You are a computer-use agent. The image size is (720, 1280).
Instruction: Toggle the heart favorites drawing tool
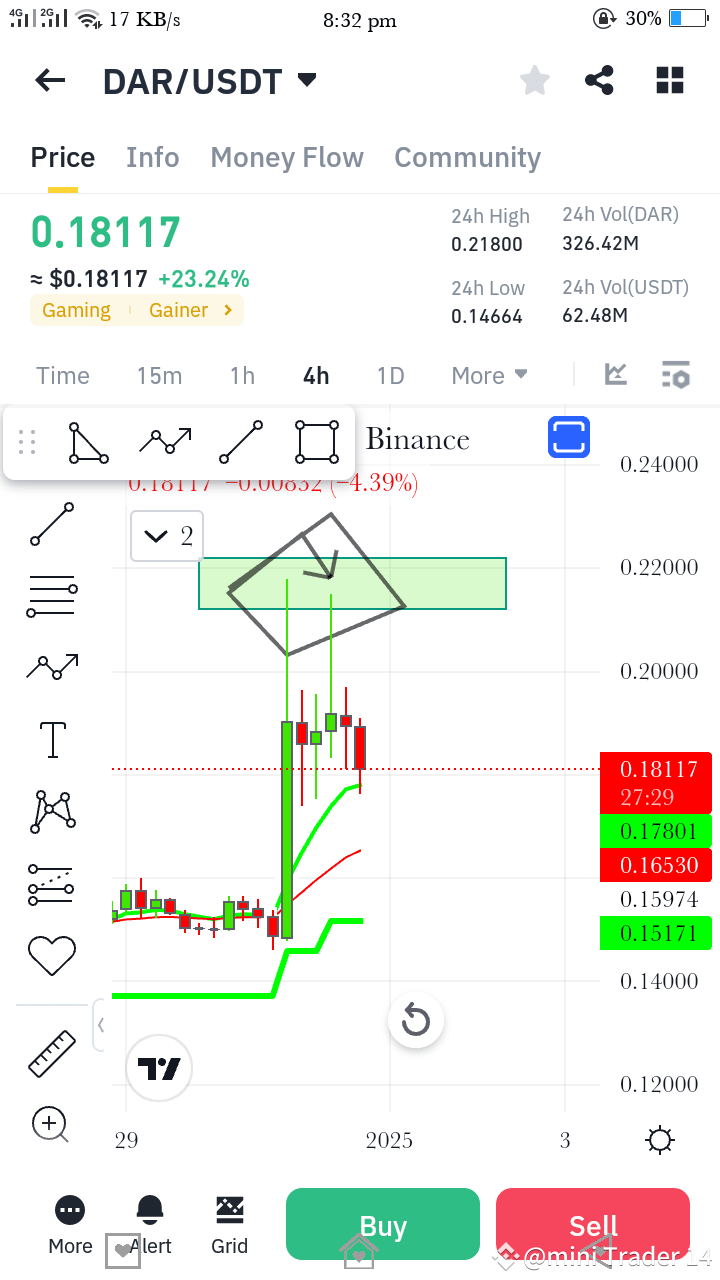51,956
